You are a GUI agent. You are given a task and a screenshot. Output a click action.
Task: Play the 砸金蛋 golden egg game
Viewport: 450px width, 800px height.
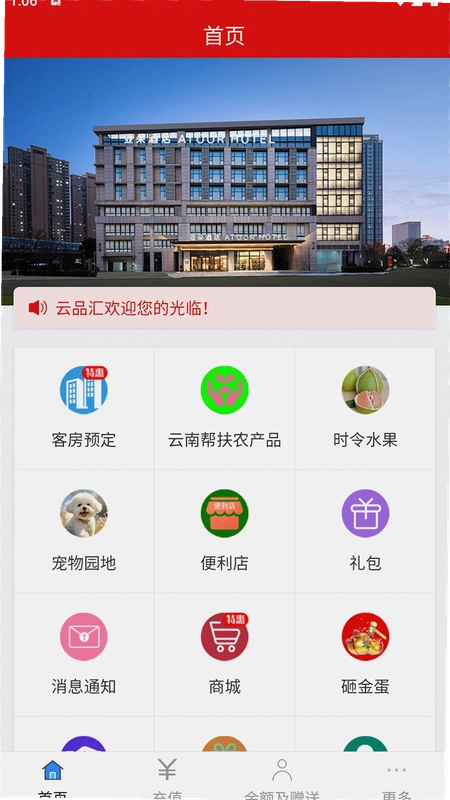tap(365, 655)
